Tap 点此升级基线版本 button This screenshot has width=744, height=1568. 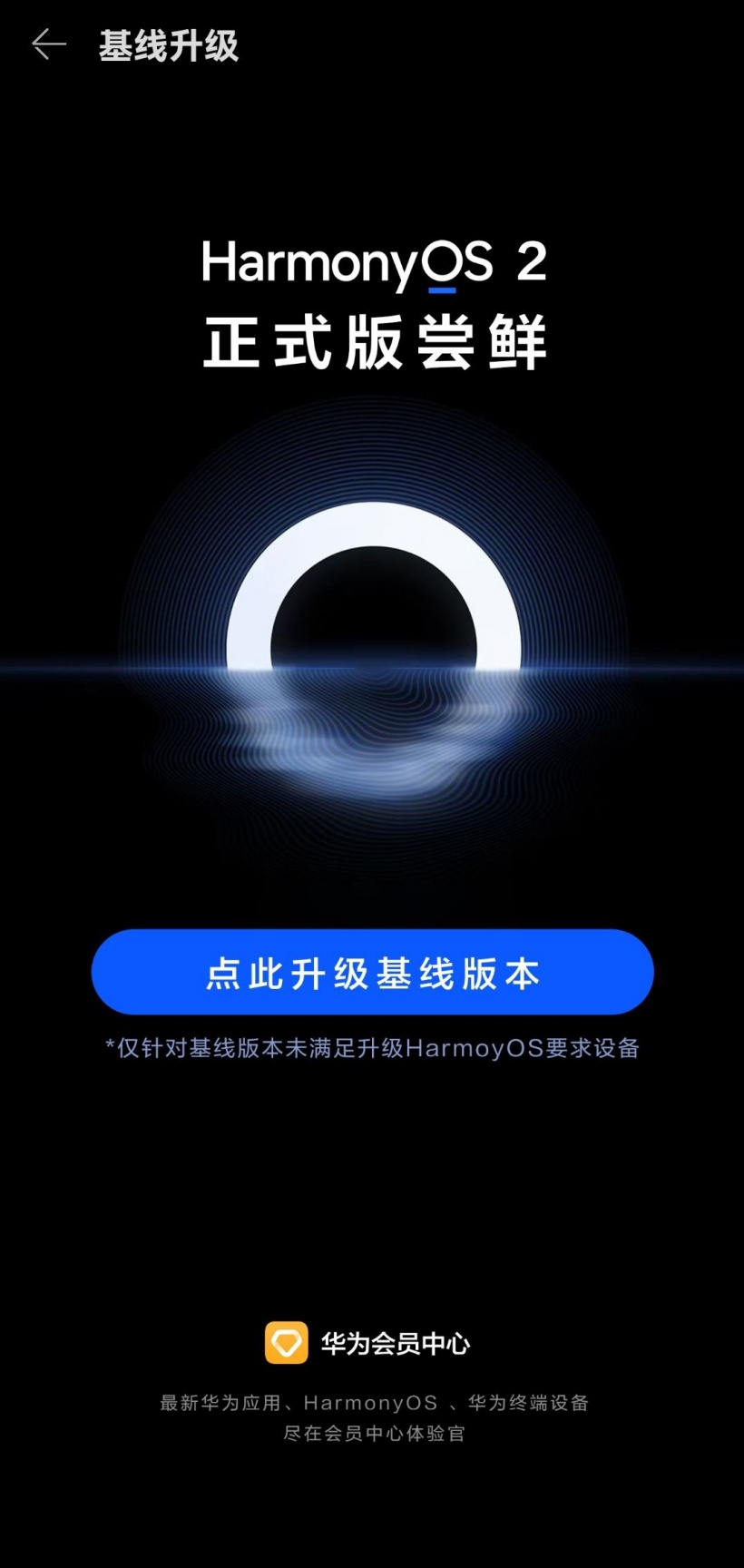point(372,972)
